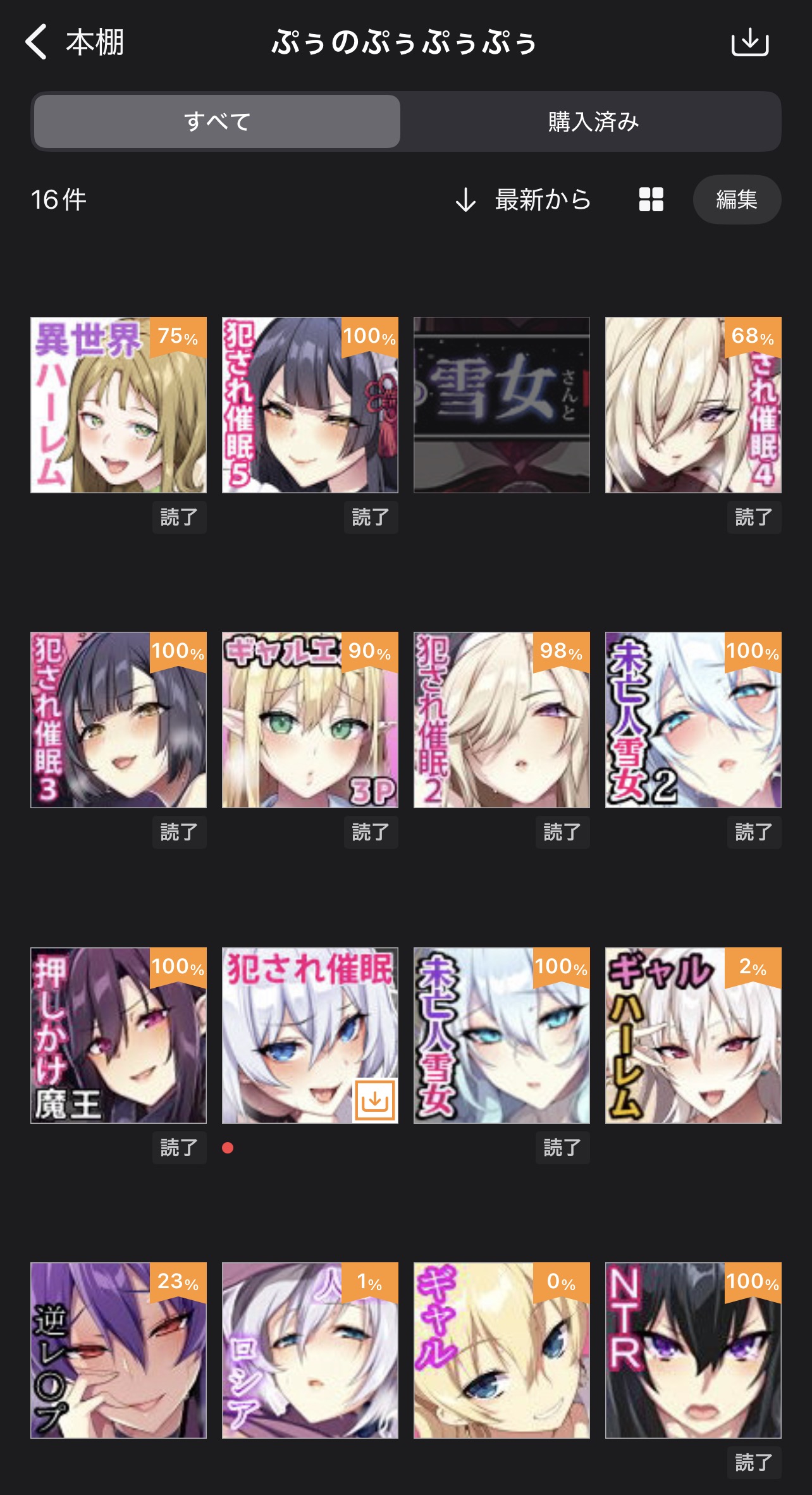Open the NTR book at 100%
The image size is (812, 1495).
click(x=693, y=1350)
